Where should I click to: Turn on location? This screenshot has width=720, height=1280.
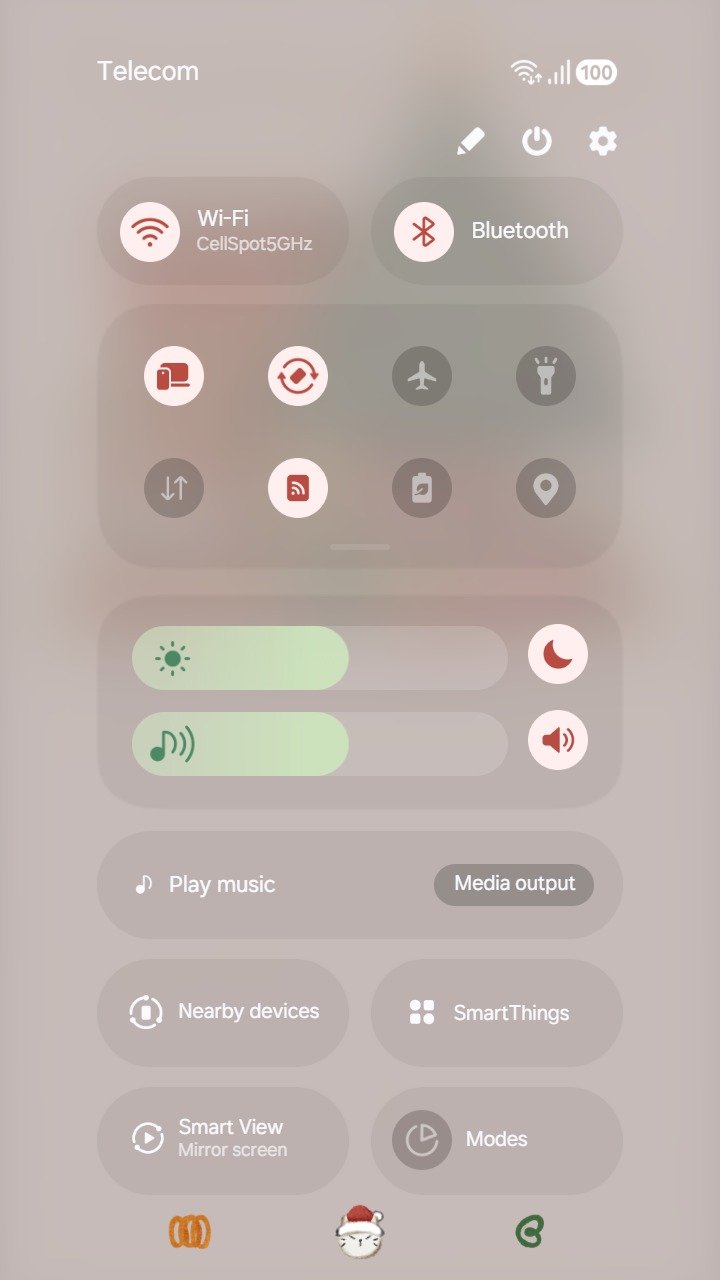click(x=546, y=488)
